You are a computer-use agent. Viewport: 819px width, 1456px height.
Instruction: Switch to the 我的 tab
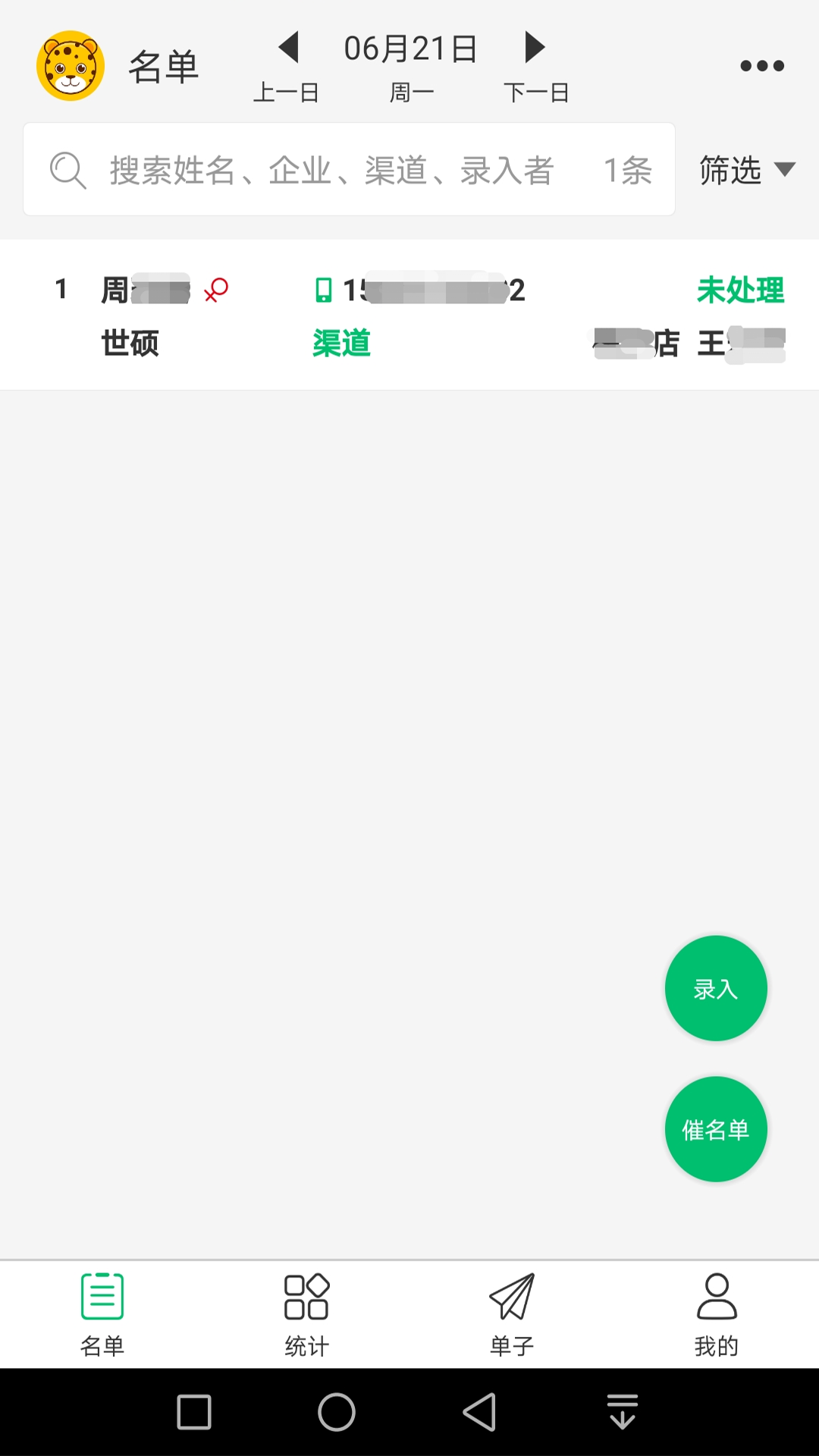716,1314
